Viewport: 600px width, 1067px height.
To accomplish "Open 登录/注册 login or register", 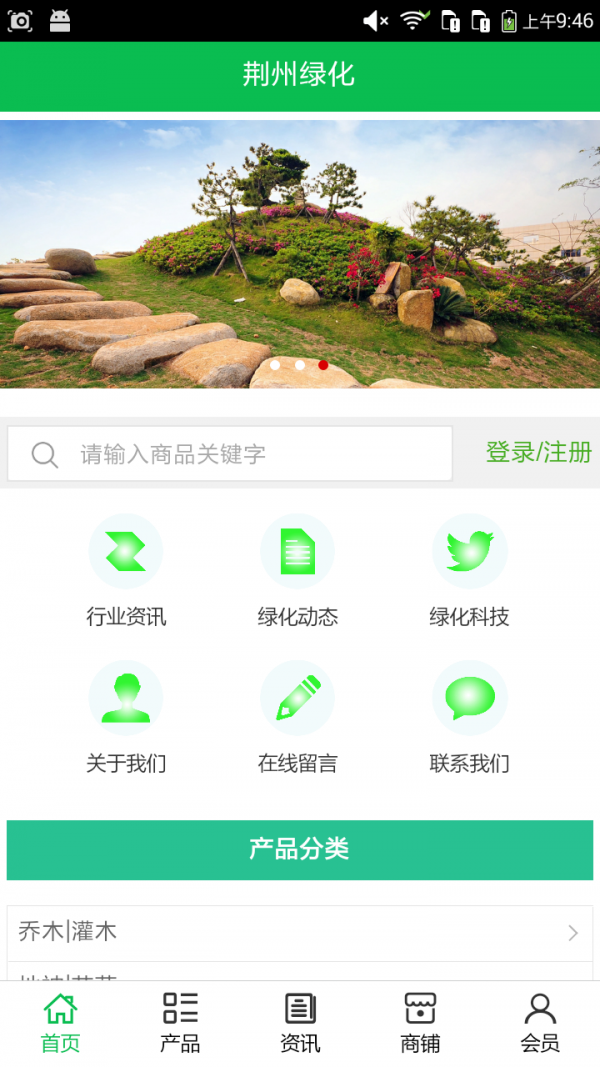I will pyautogui.click(x=538, y=452).
